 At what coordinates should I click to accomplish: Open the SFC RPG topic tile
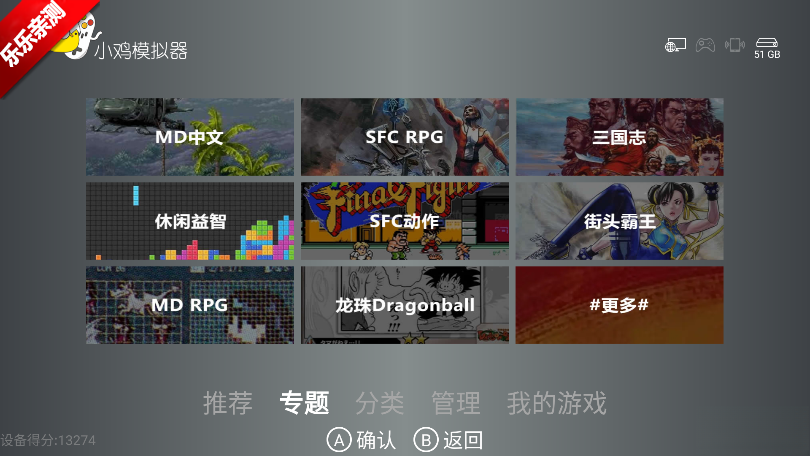[404, 137]
